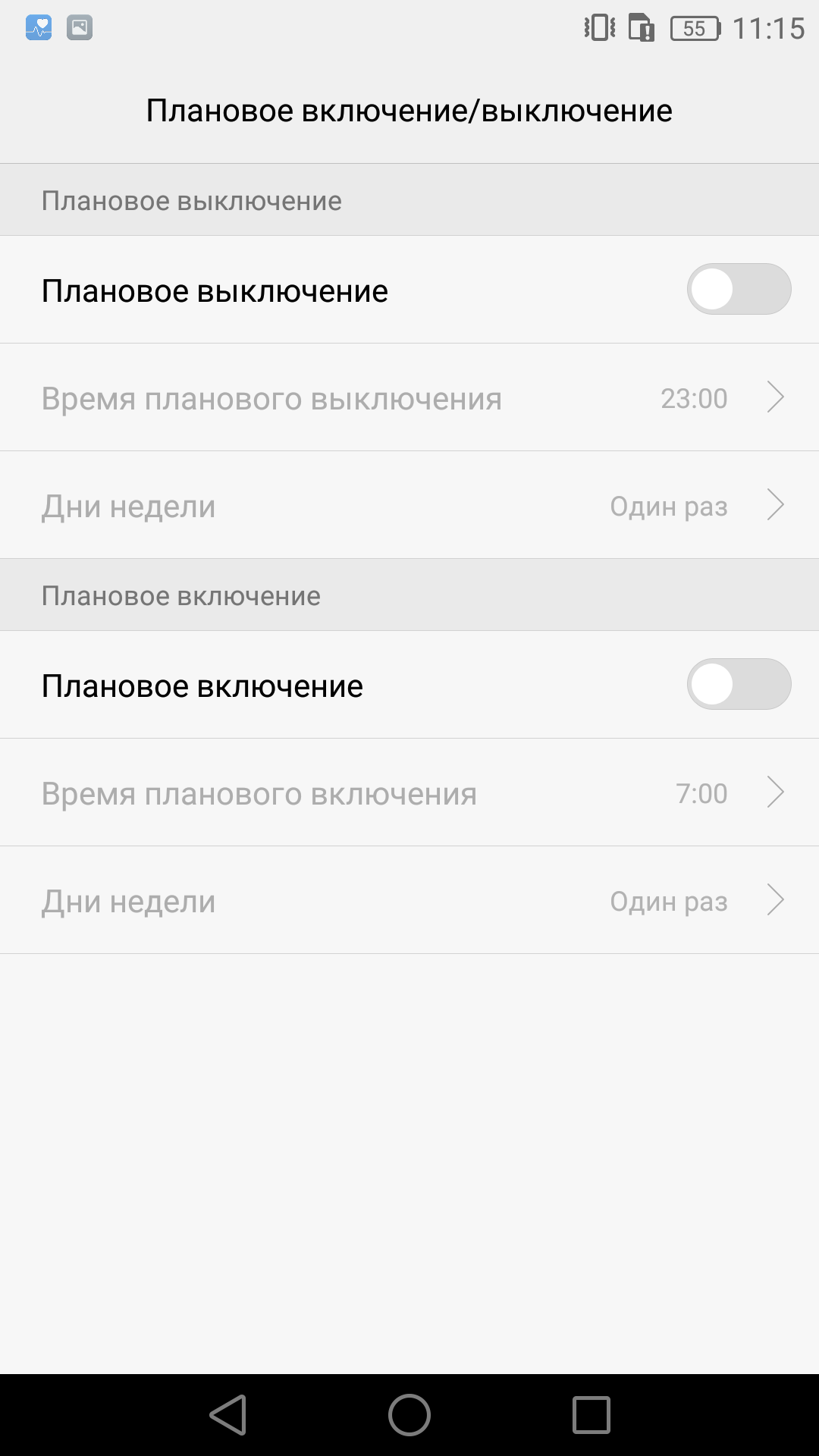The width and height of the screenshot is (819, 1456).
Task: Enable the Плановое выключение switch
Action: (x=739, y=289)
